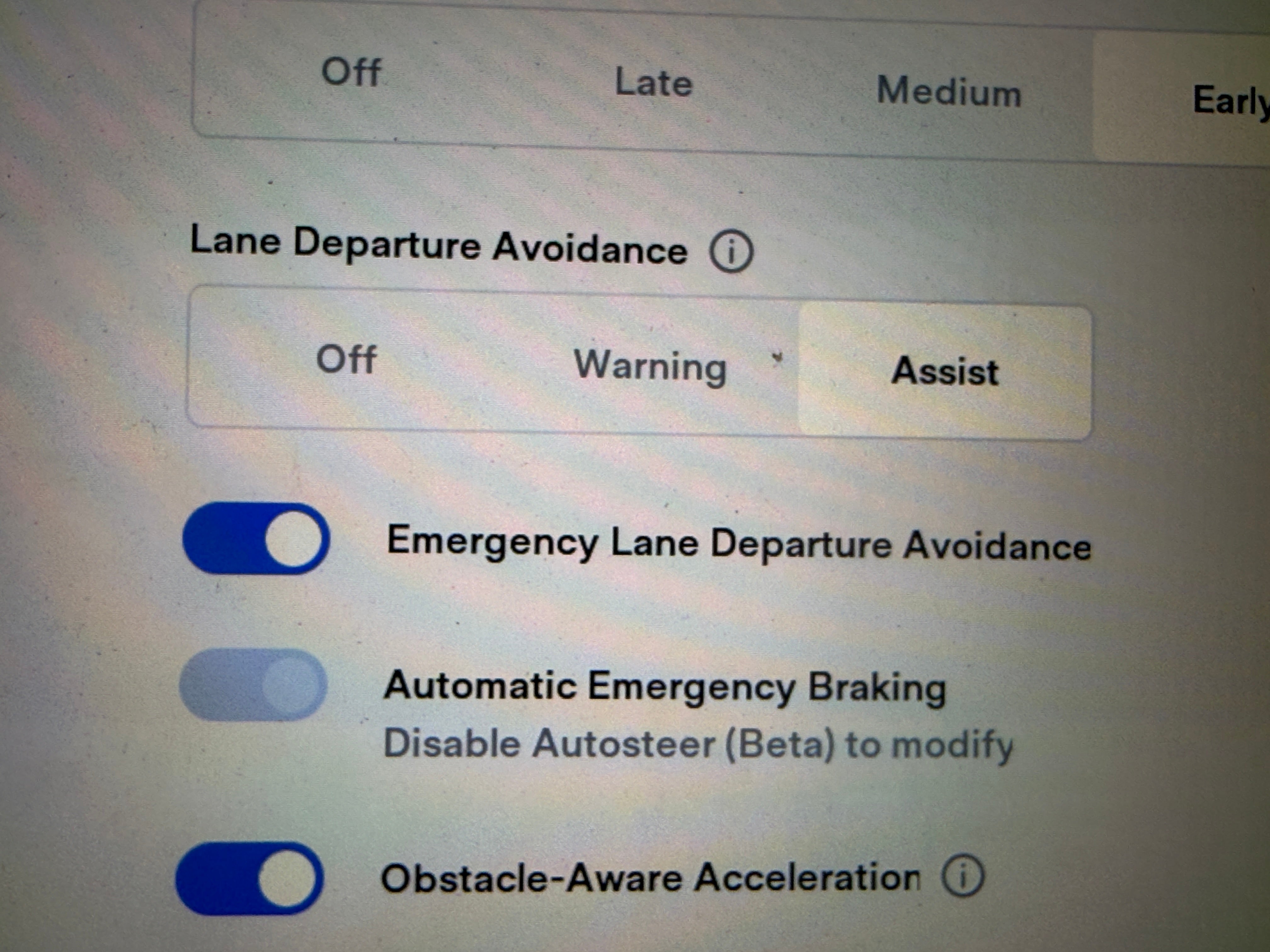Image resolution: width=1270 pixels, height=952 pixels.
Task: Set Lane Departure Avoidance to Off
Action: pyautogui.click(x=346, y=360)
